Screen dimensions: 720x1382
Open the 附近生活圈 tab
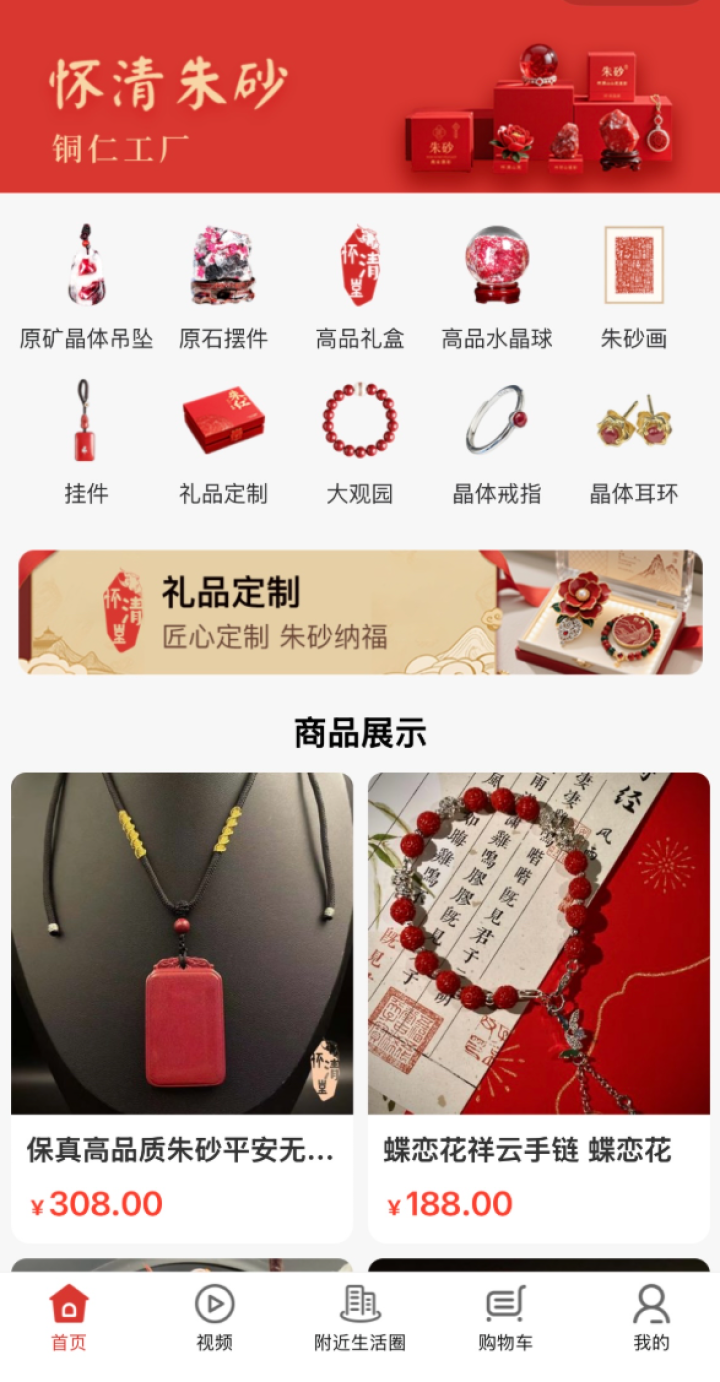tap(360, 1318)
